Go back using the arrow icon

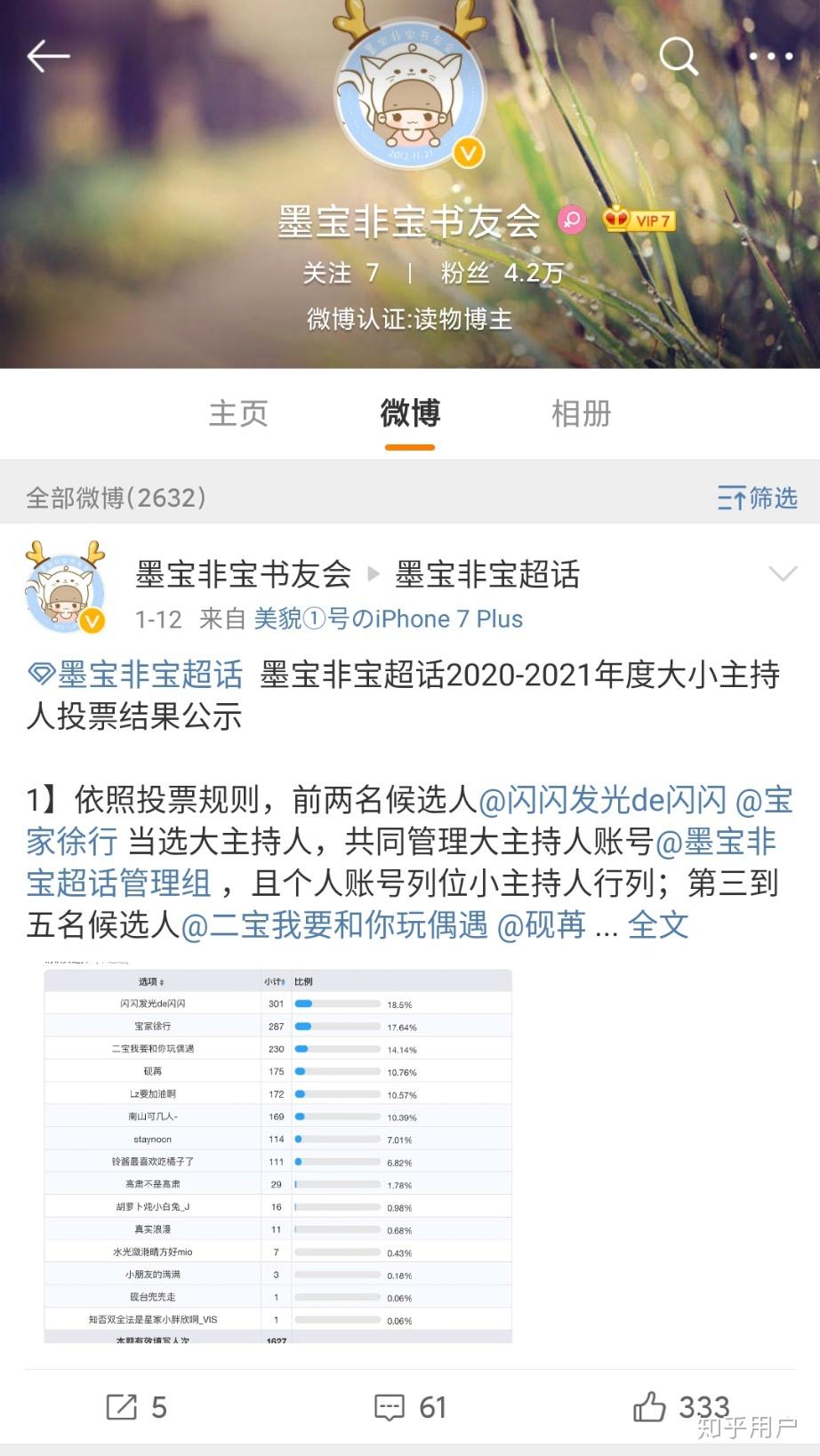48,56
